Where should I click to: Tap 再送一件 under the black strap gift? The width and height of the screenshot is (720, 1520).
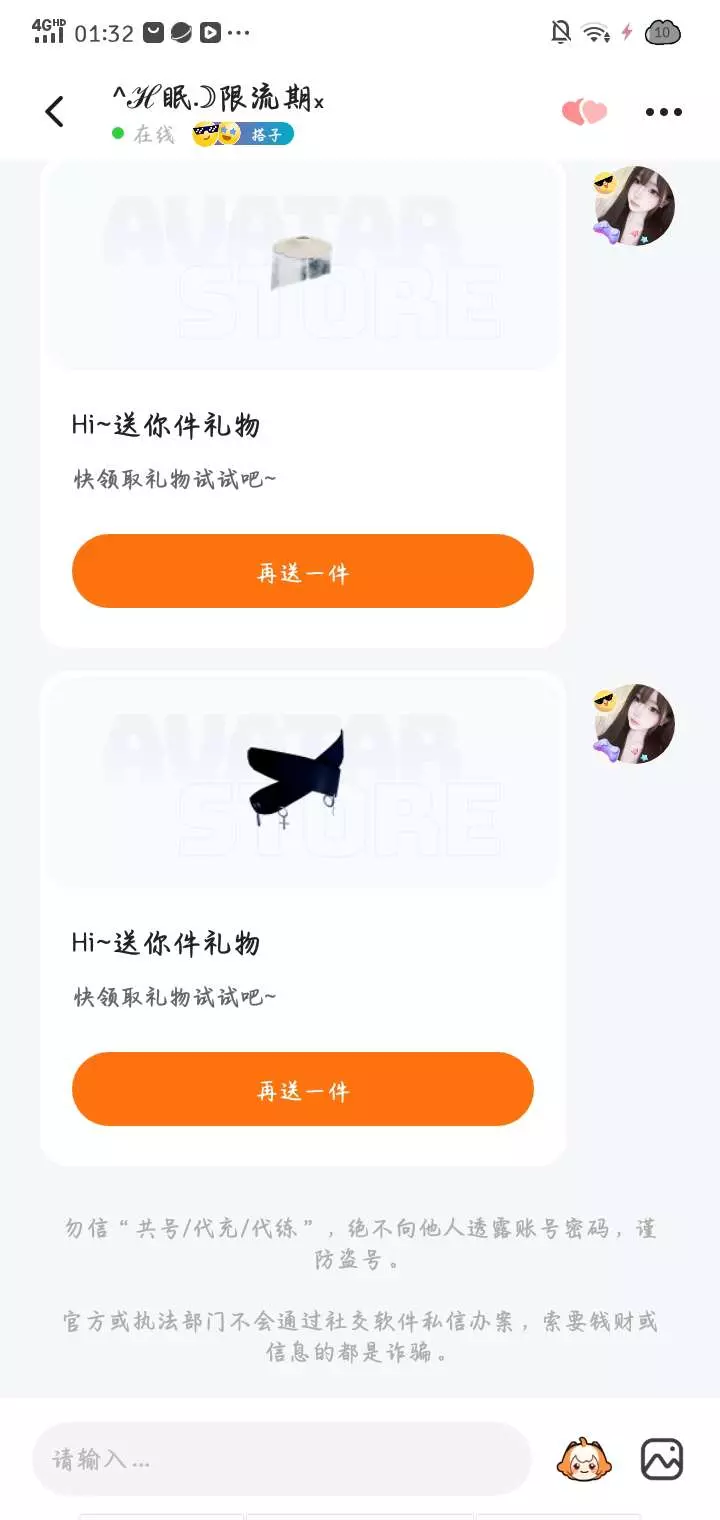click(303, 1089)
